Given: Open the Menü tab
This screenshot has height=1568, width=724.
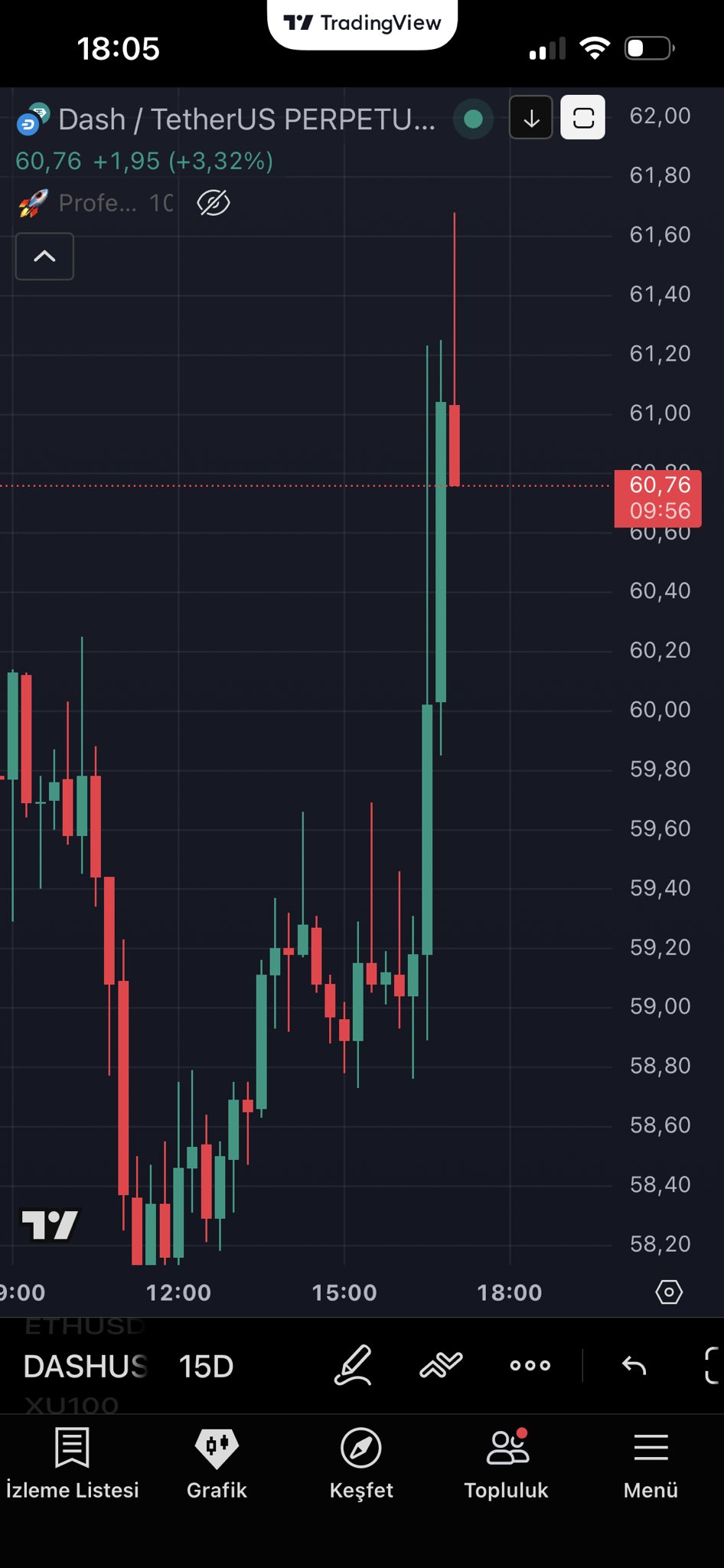Looking at the screenshot, I should tap(651, 1462).
